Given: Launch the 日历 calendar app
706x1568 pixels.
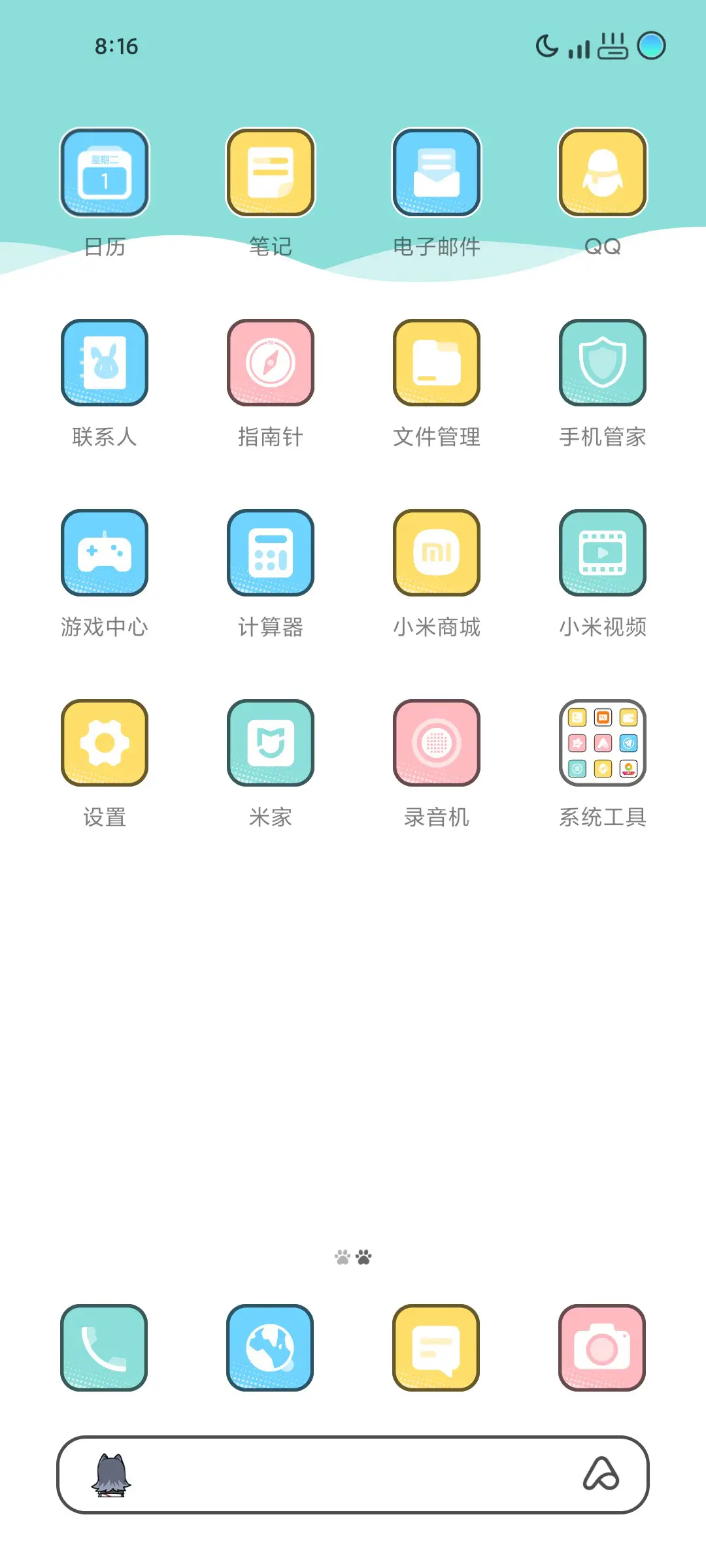Looking at the screenshot, I should click(105, 171).
